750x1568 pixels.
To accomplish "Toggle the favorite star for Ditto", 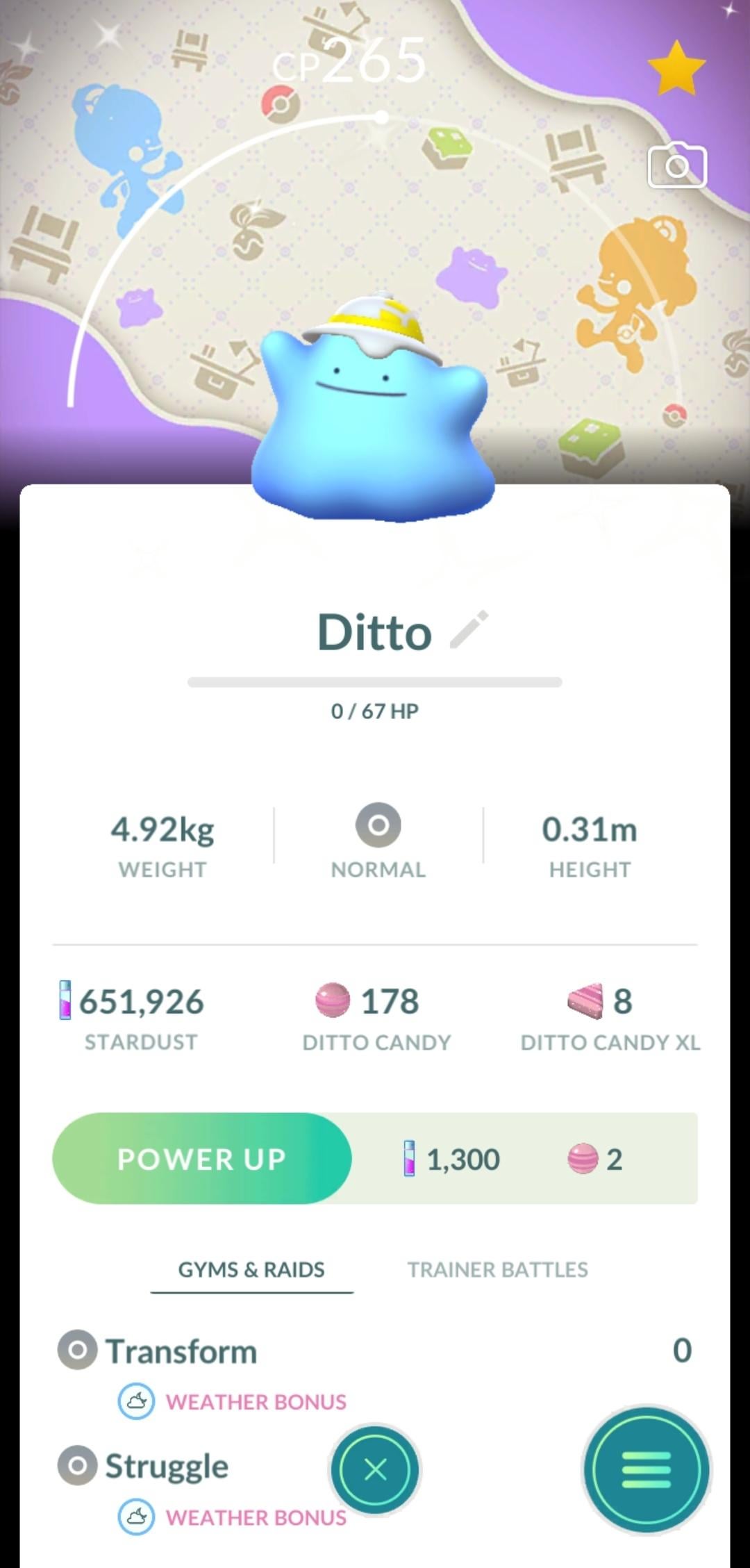I will [676, 67].
